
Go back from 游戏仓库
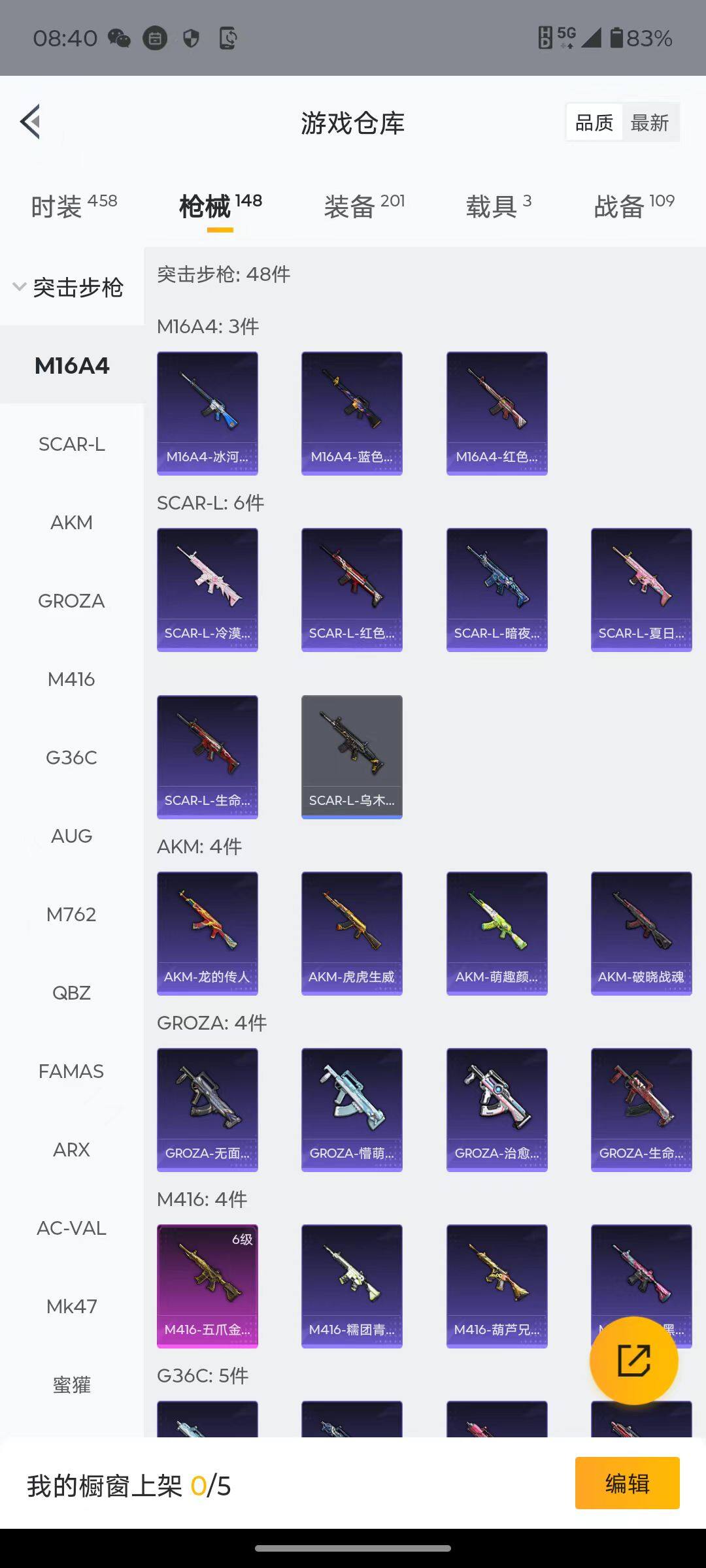pos(31,122)
